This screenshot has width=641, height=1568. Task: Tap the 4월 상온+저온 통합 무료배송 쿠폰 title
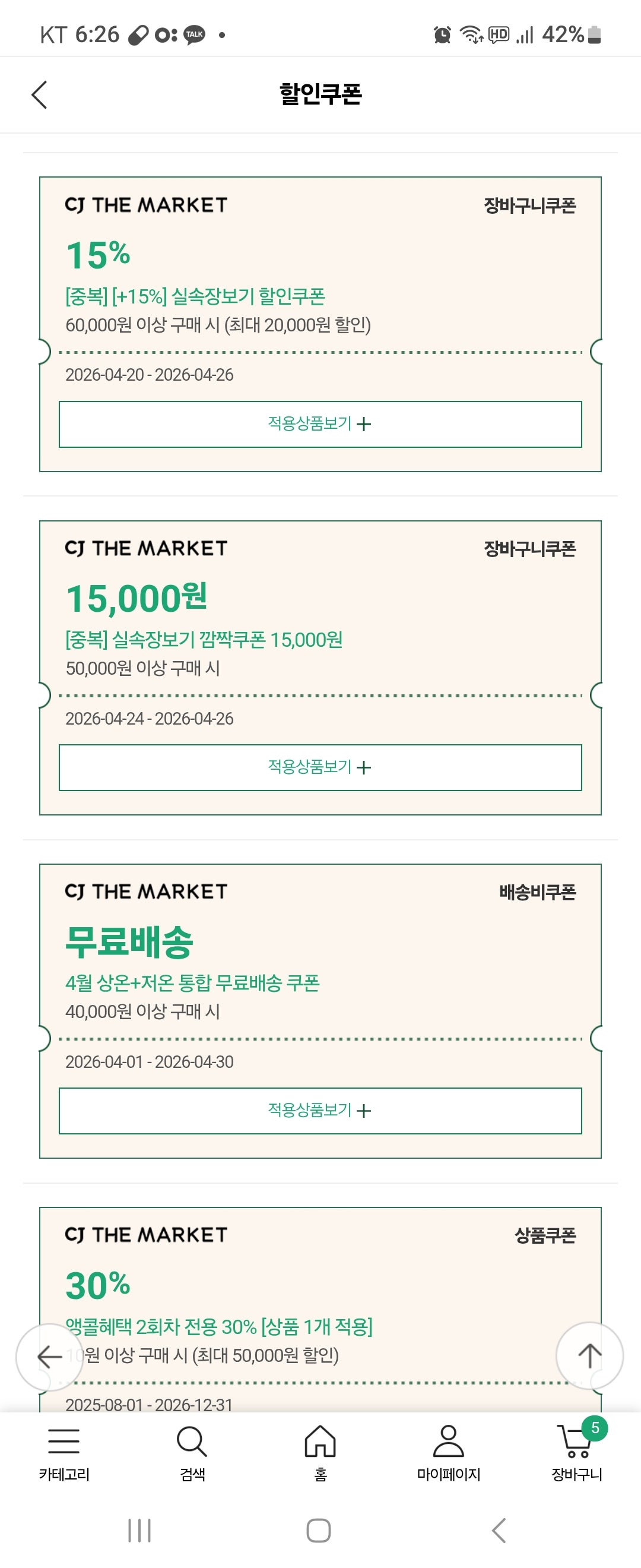(x=195, y=982)
